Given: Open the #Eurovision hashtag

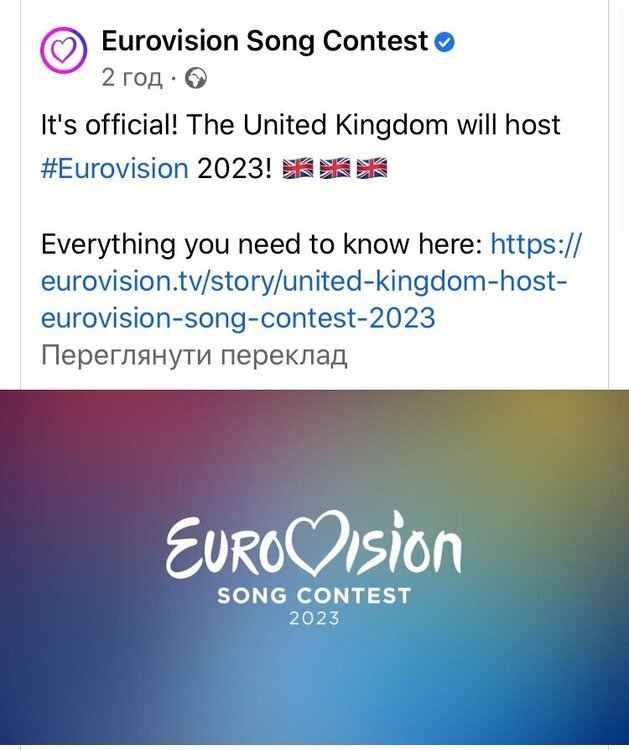Looking at the screenshot, I should tap(114, 168).
